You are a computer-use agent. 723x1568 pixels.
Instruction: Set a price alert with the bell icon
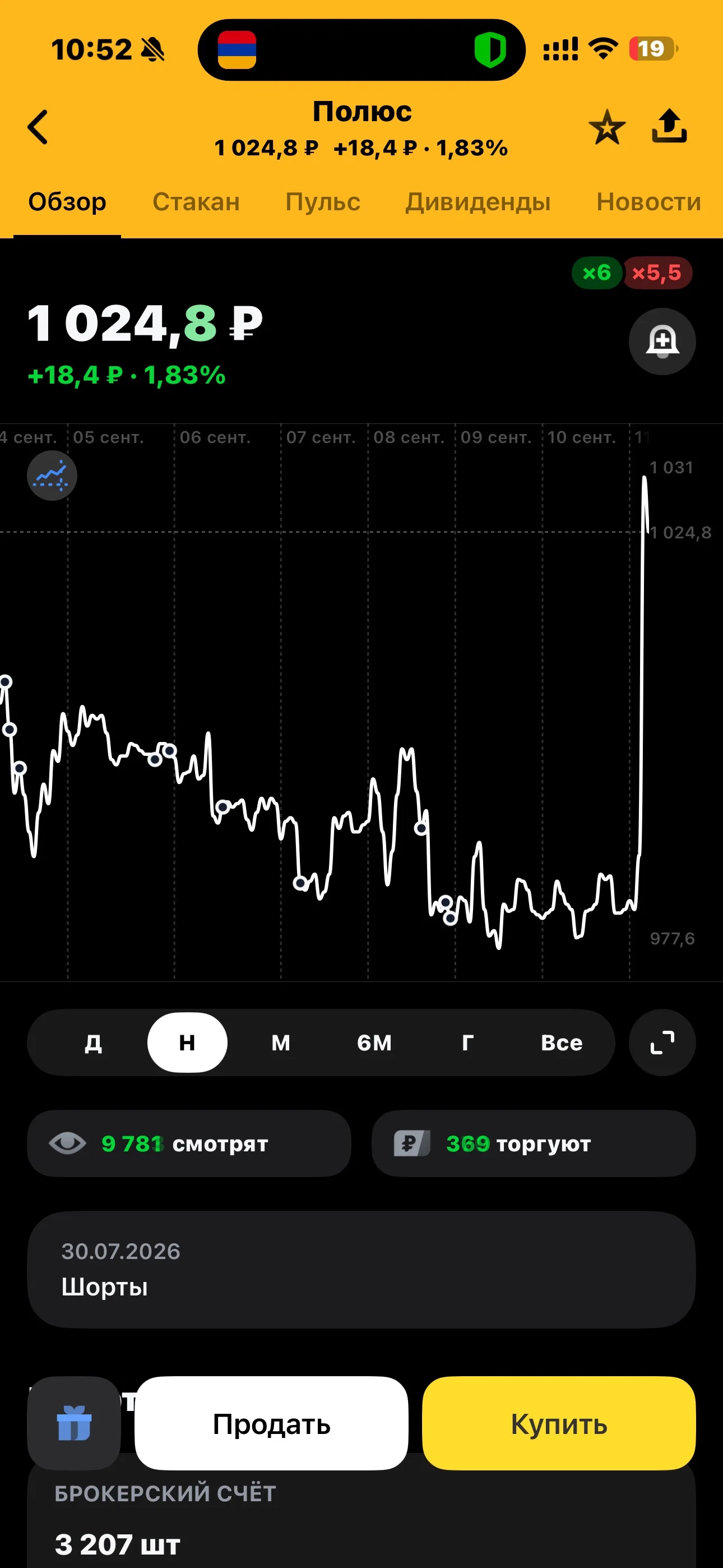coord(662,342)
